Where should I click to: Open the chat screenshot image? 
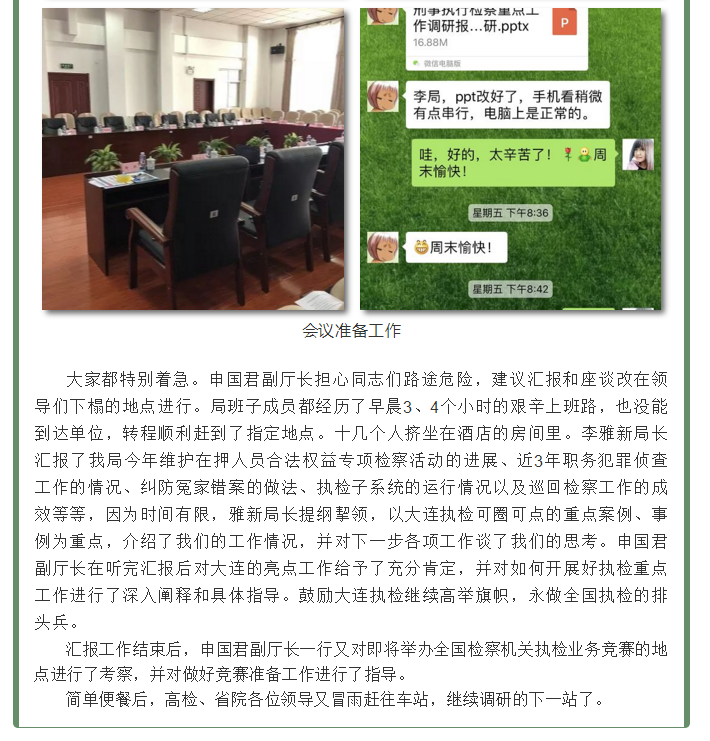[510, 160]
